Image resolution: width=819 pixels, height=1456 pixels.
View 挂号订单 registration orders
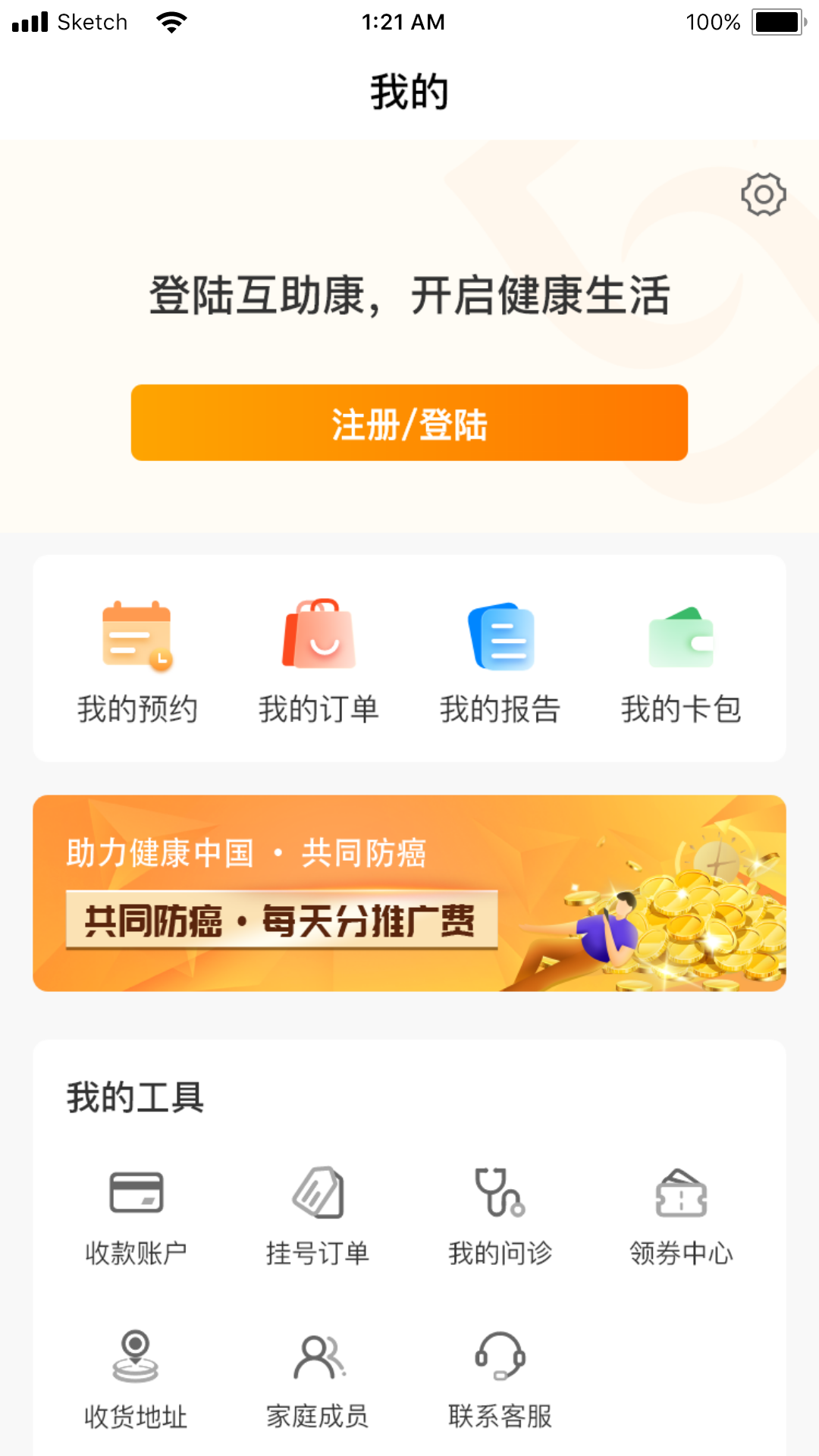click(x=318, y=1215)
